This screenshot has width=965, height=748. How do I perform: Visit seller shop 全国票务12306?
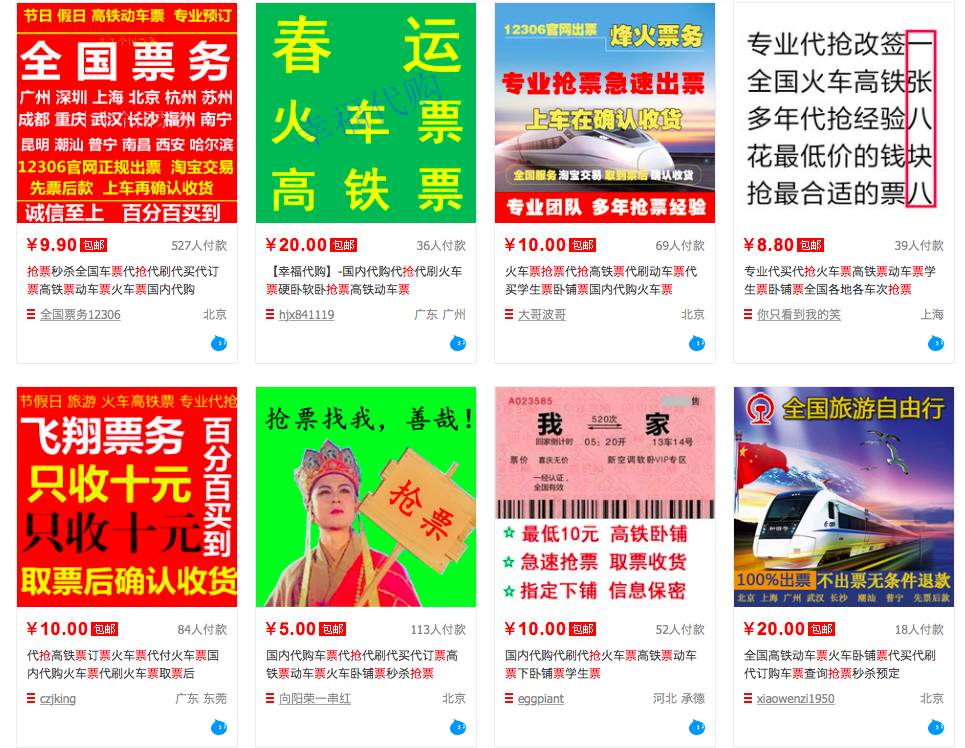click(80, 314)
